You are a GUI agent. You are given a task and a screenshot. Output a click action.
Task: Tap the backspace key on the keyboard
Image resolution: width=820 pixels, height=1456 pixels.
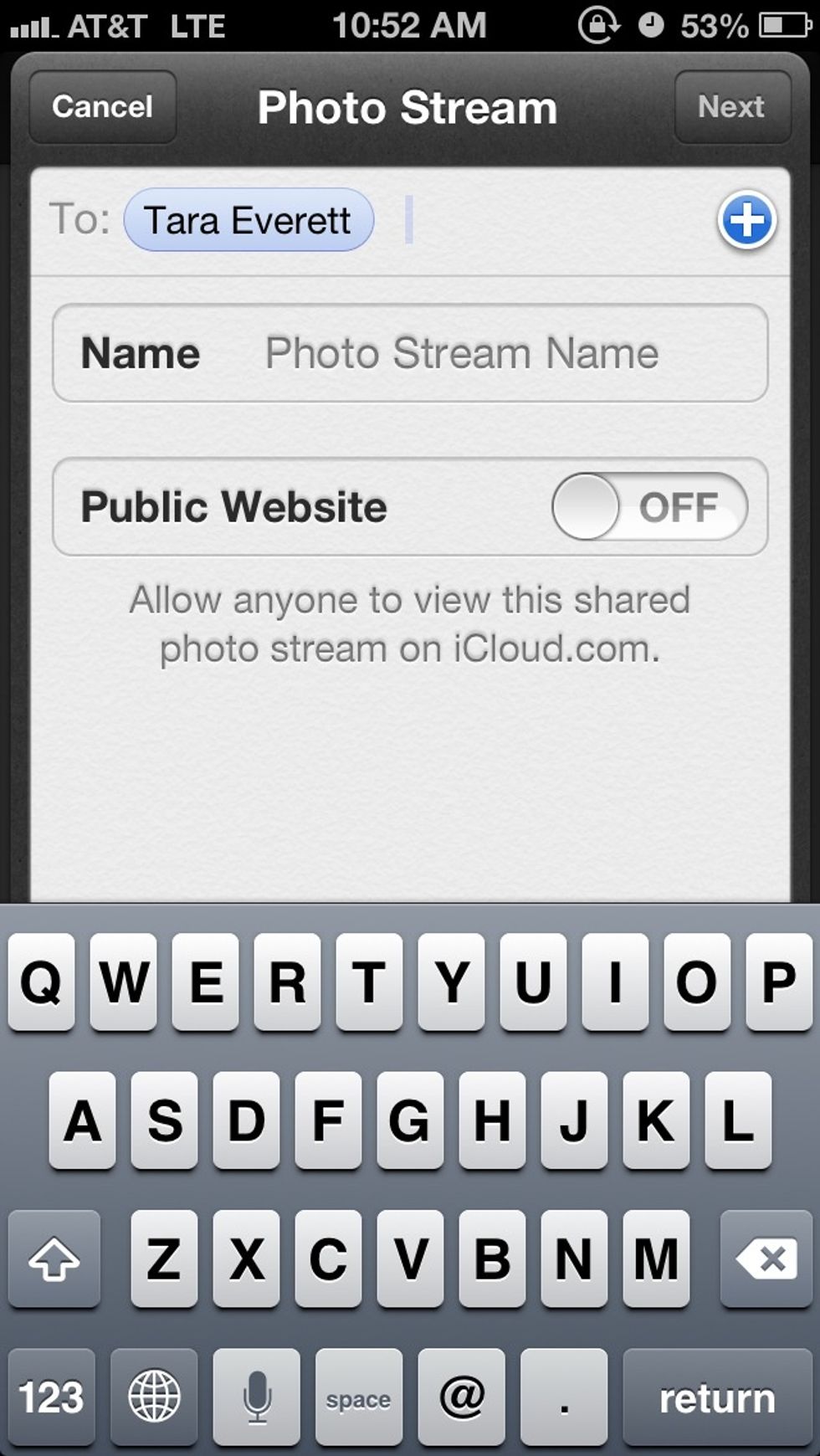[766, 1259]
